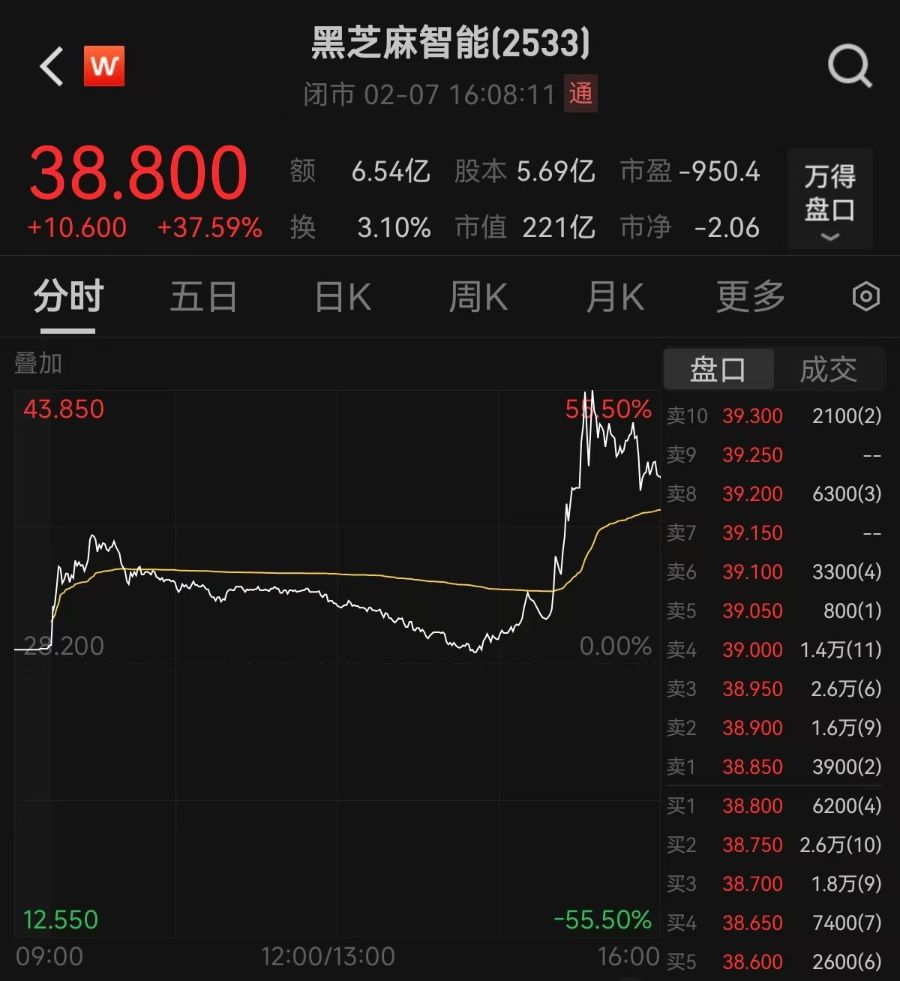Screen dimensions: 900x981
Task: Open the 更多 chart options
Action: coord(750,297)
